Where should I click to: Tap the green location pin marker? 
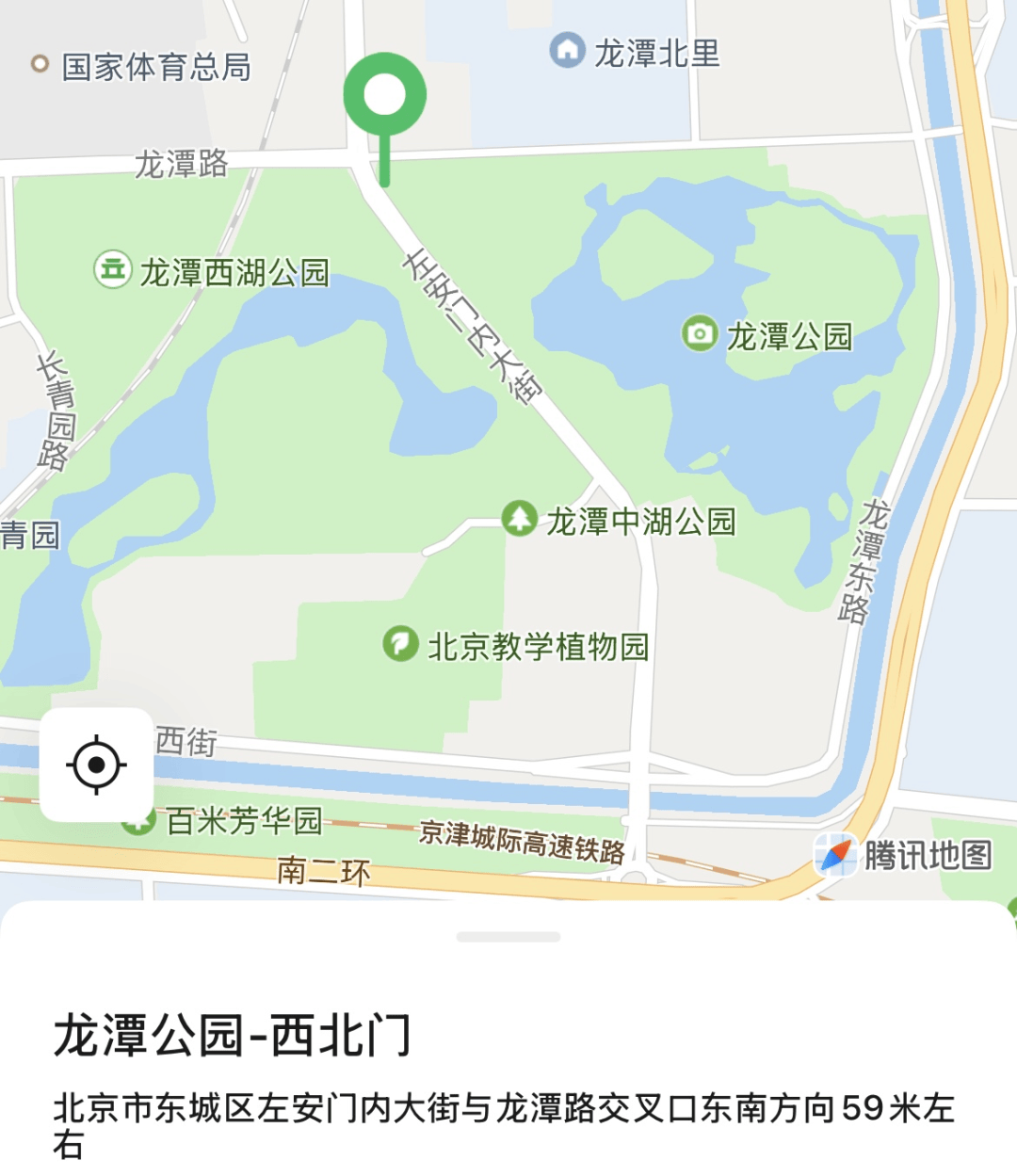[384, 97]
